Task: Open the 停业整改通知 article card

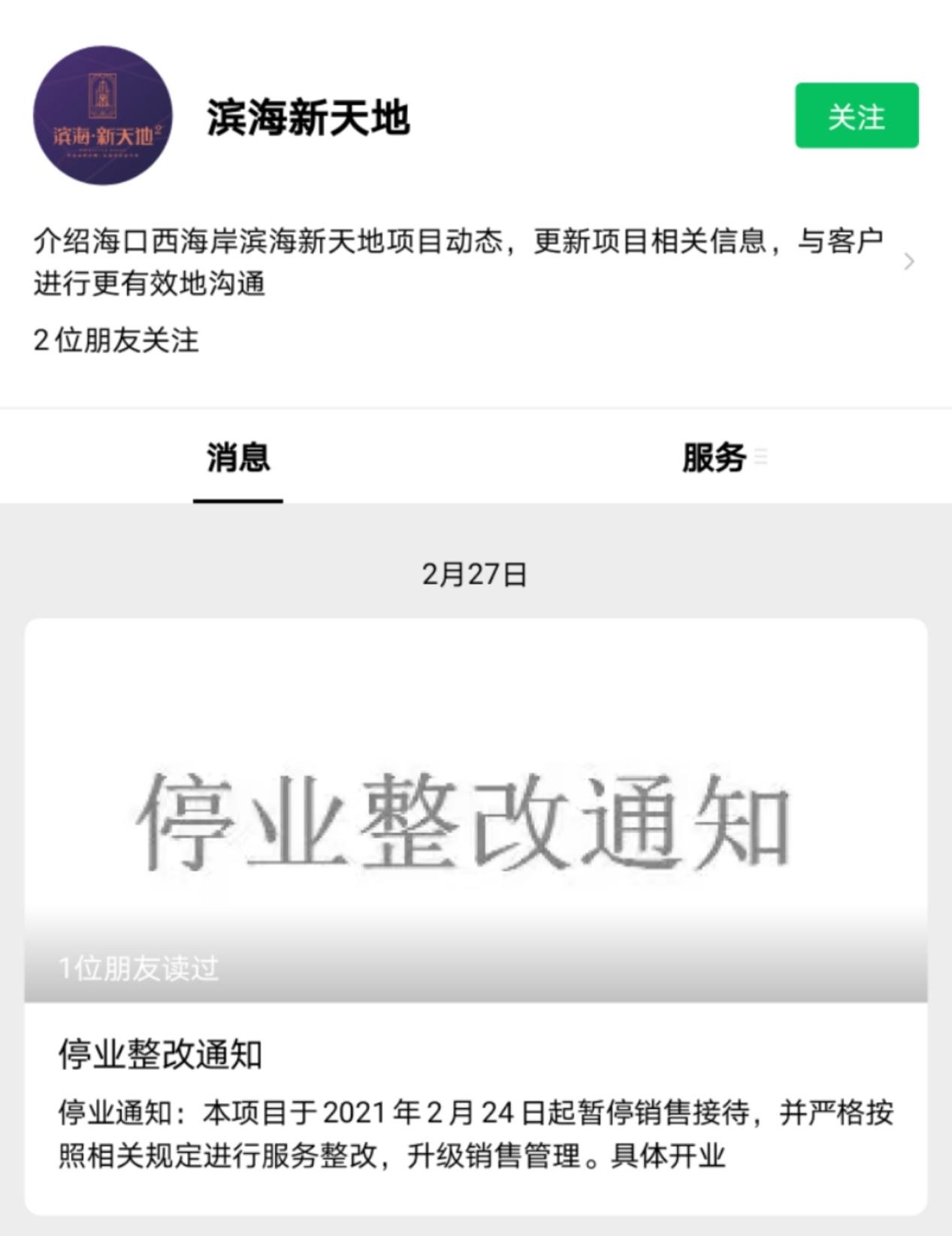Action: click(x=476, y=915)
